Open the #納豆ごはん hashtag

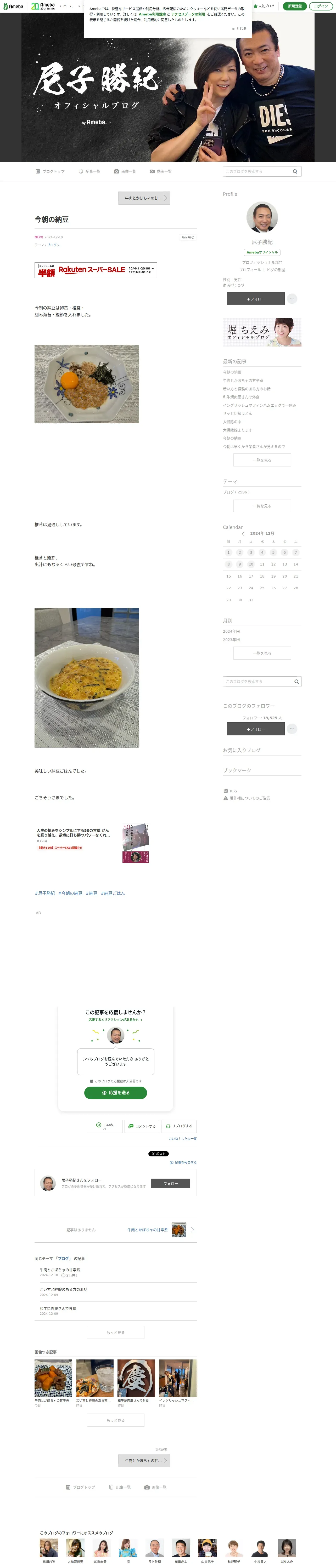113,893
